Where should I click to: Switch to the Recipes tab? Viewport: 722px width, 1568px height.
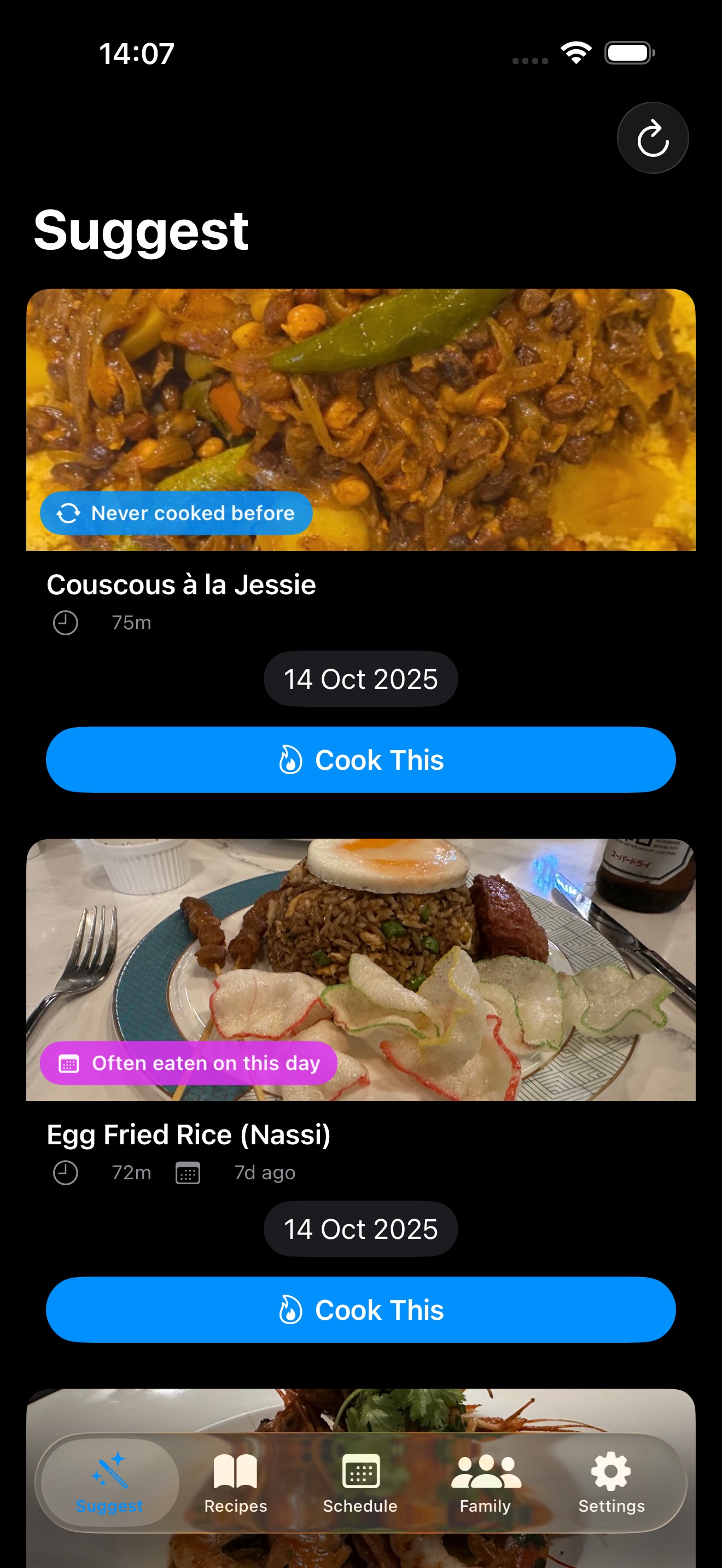[x=236, y=1483]
